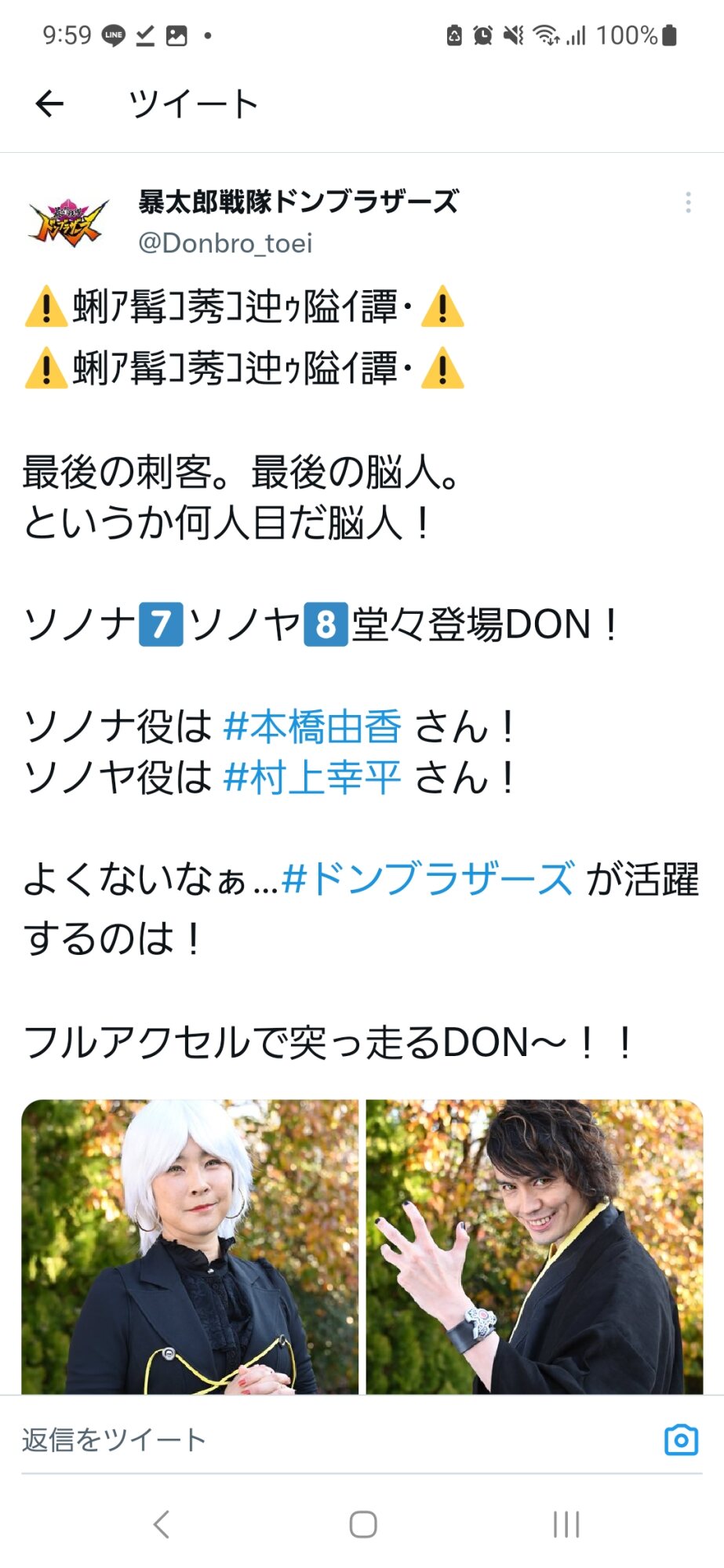
Task: Attach a photo with the camera icon
Action: (x=680, y=1439)
